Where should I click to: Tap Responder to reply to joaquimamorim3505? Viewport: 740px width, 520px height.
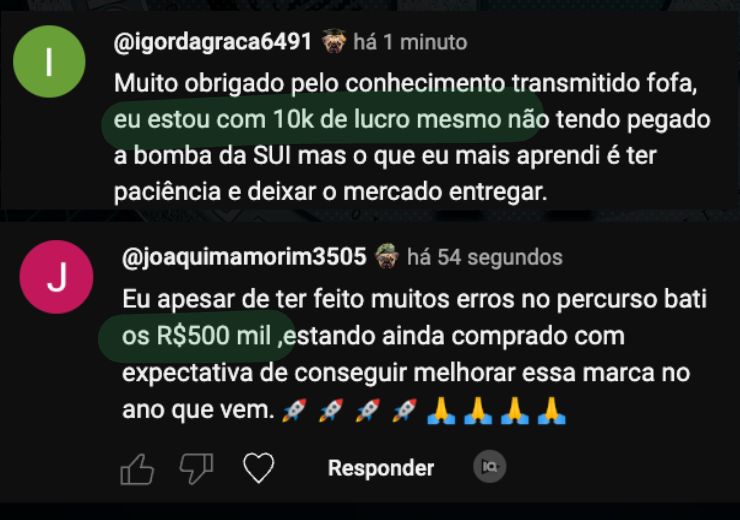tap(381, 468)
